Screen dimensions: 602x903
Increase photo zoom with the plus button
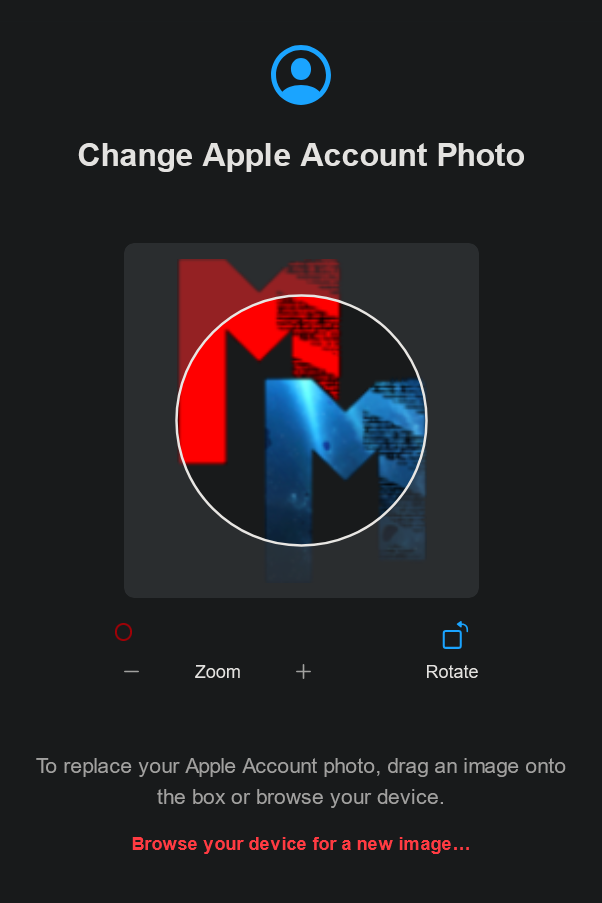click(304, 672)
